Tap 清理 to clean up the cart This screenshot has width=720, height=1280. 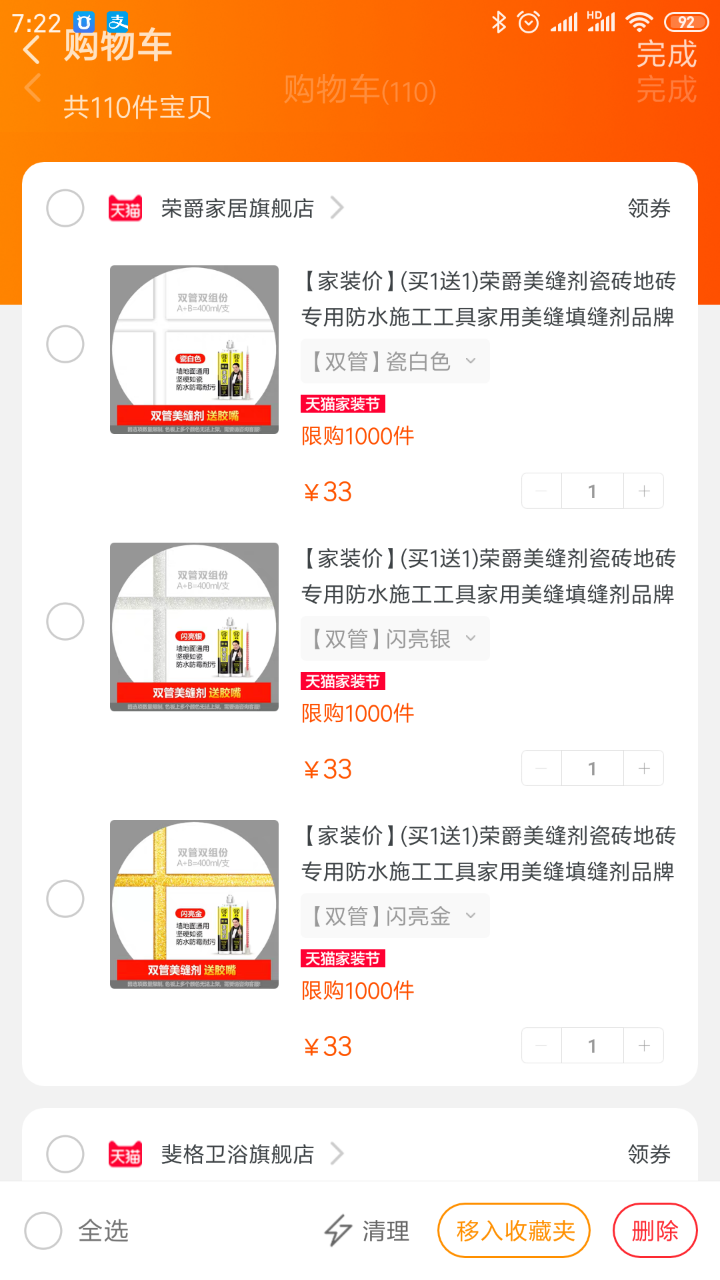click(367, 1231)
